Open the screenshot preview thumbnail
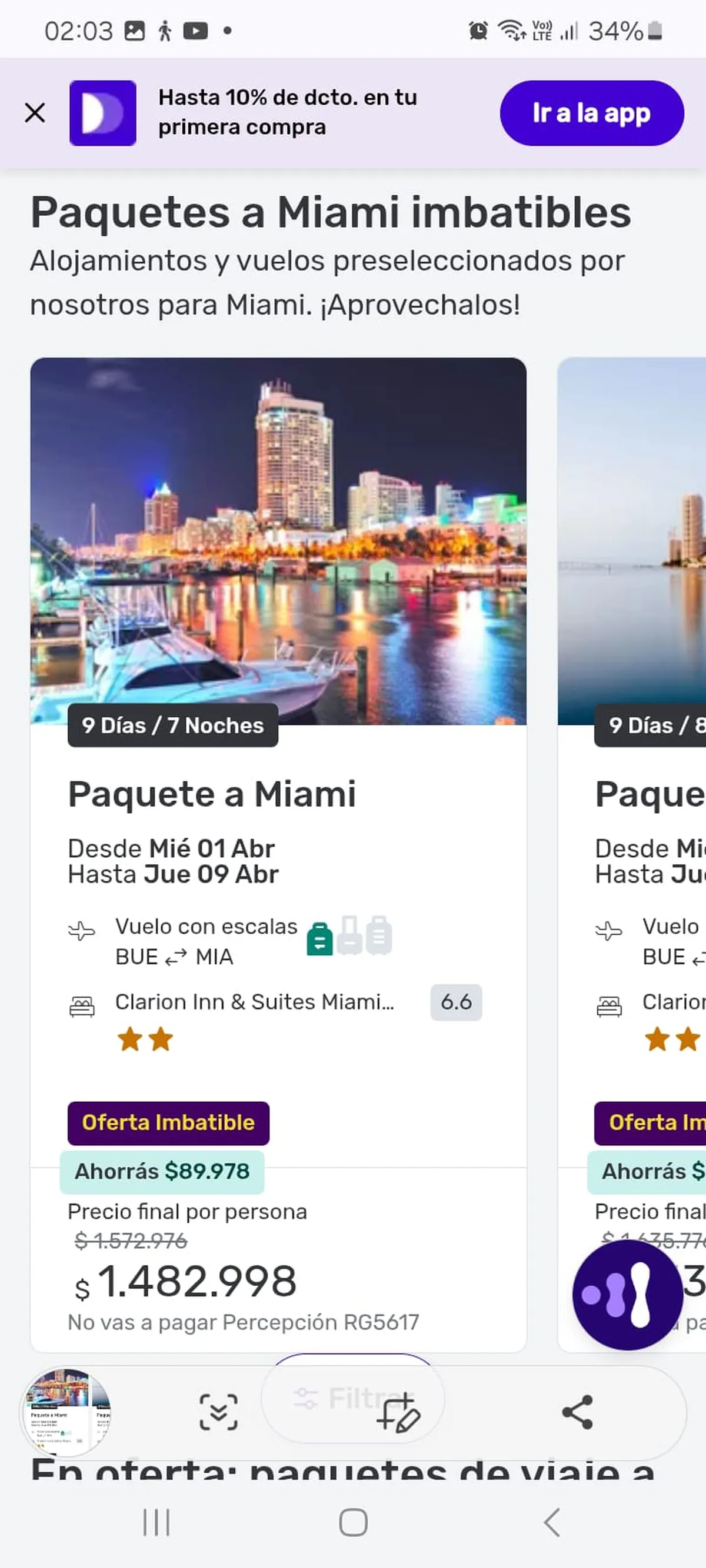The width and height of the screenshot is (706, 1568). [66, 1411]
